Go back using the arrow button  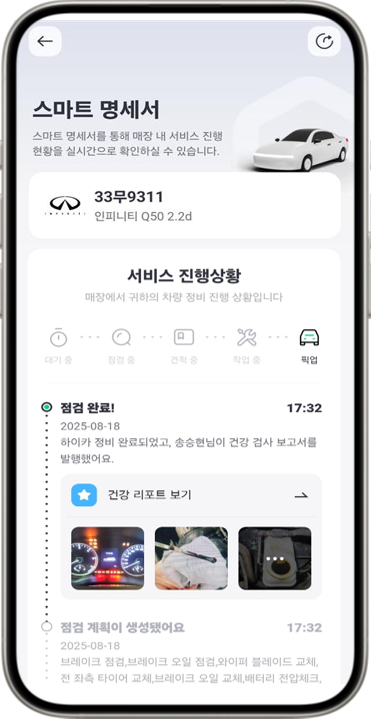(45, 41)
